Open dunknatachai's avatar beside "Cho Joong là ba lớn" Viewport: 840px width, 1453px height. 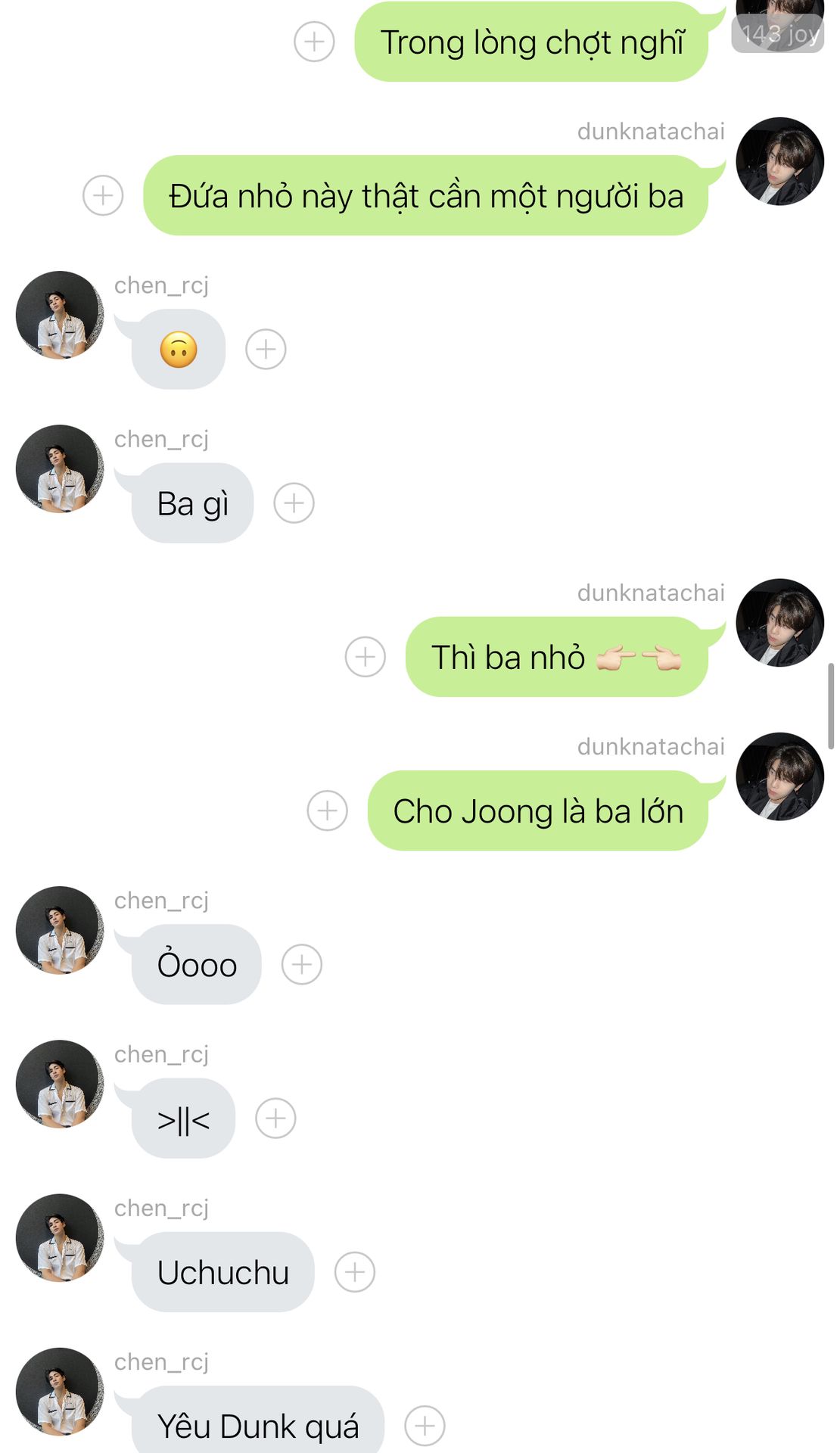[x=779, y=776]
